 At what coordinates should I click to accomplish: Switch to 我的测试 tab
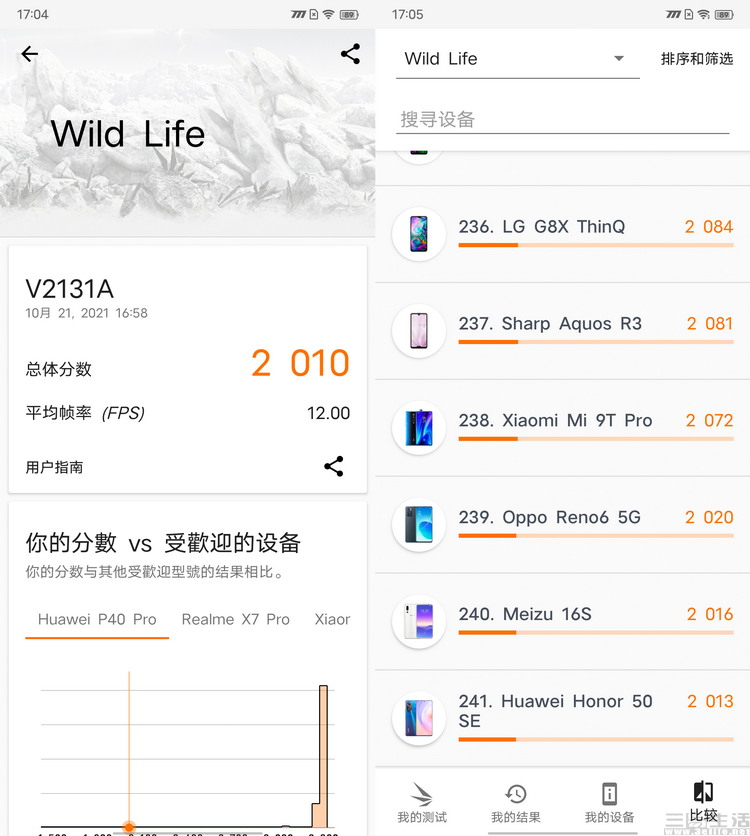[422, 803]
